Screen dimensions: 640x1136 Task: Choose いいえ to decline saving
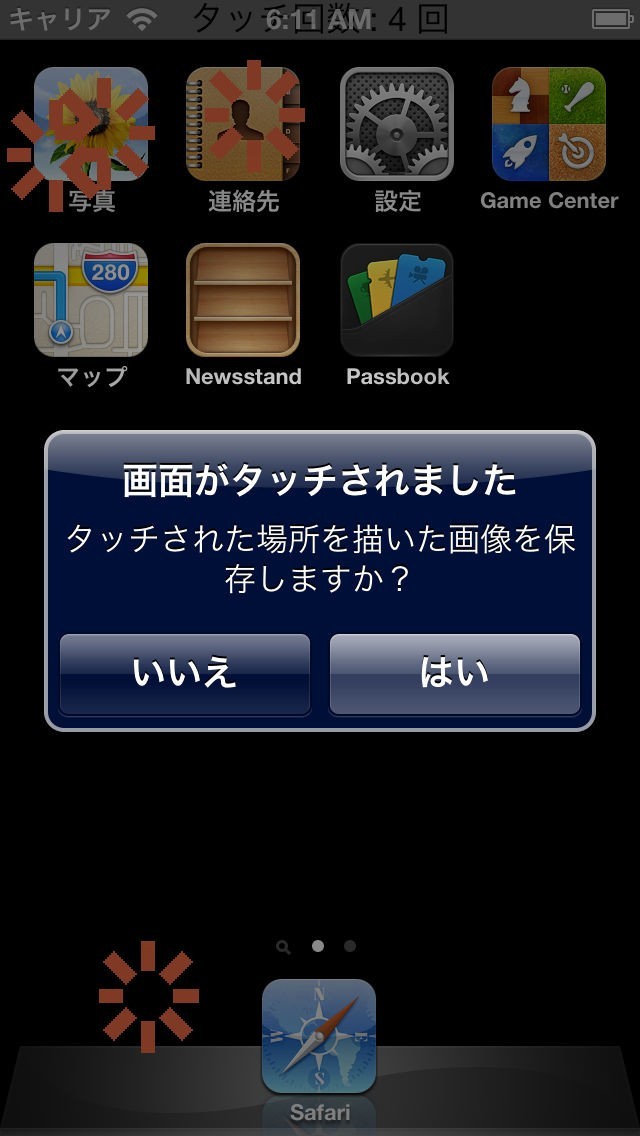click(x=185, y=674)
